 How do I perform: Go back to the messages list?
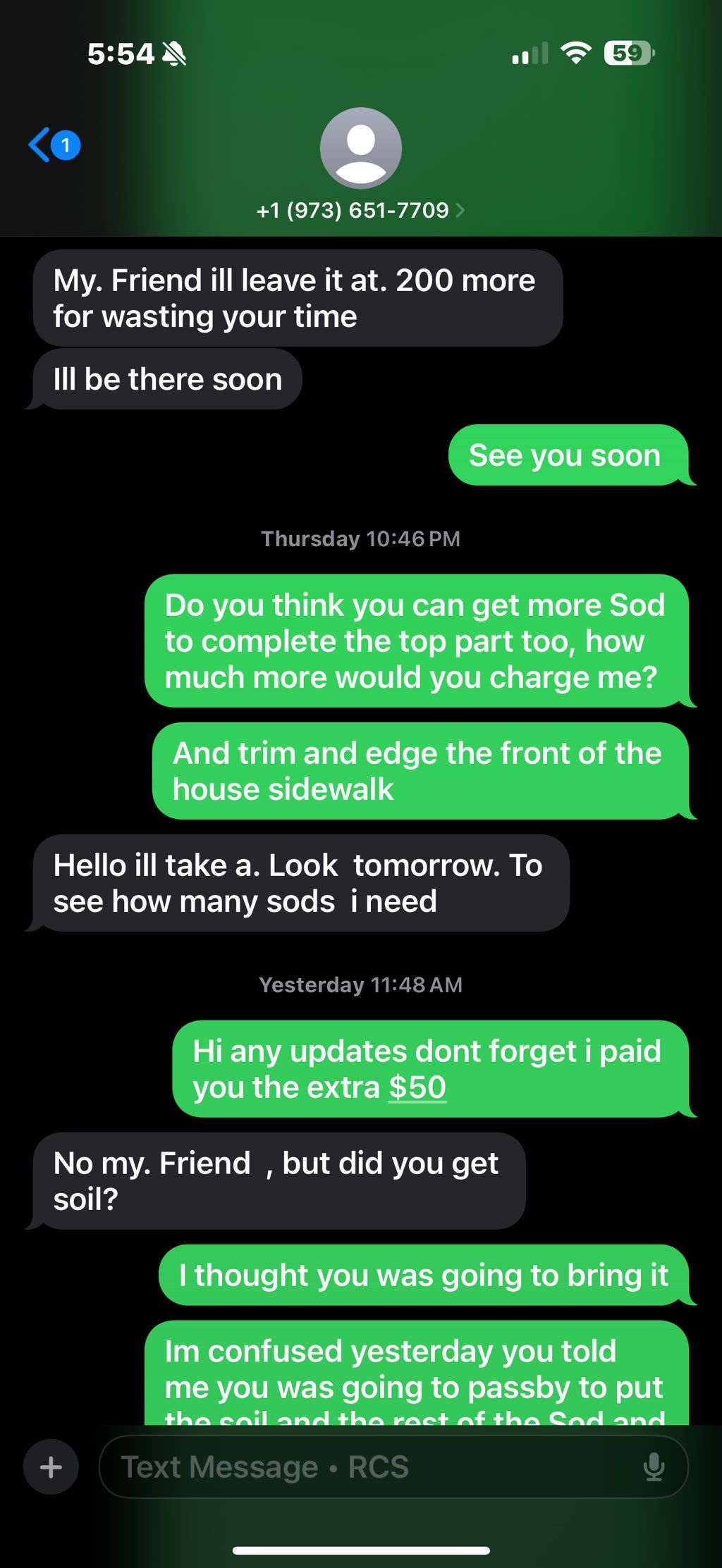coord(54,145)
